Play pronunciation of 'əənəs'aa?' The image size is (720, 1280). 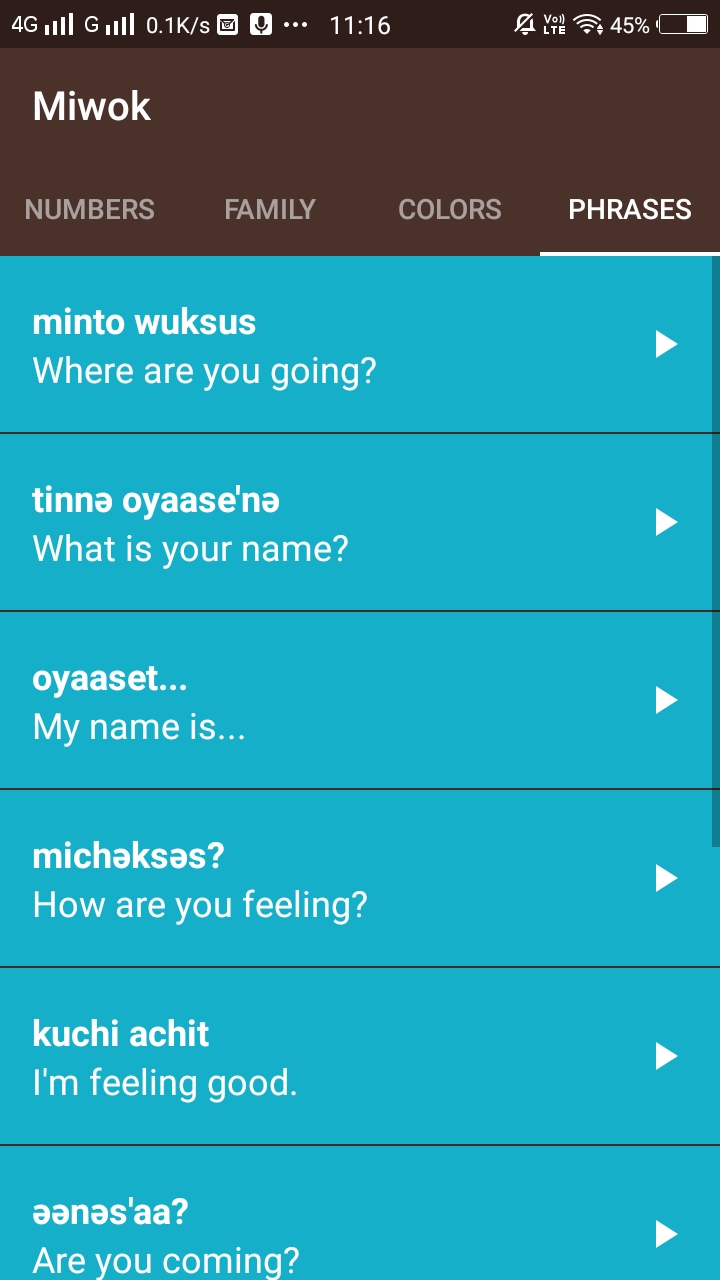pyautogui.click(x=665, y=1233)
